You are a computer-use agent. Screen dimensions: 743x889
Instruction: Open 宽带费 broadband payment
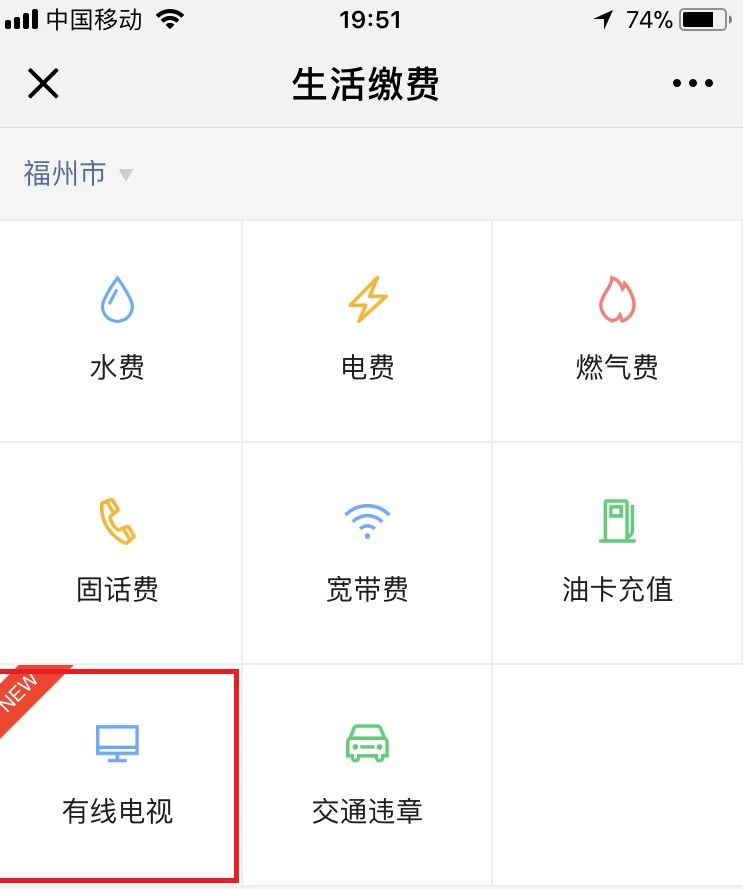coord(367,553)
